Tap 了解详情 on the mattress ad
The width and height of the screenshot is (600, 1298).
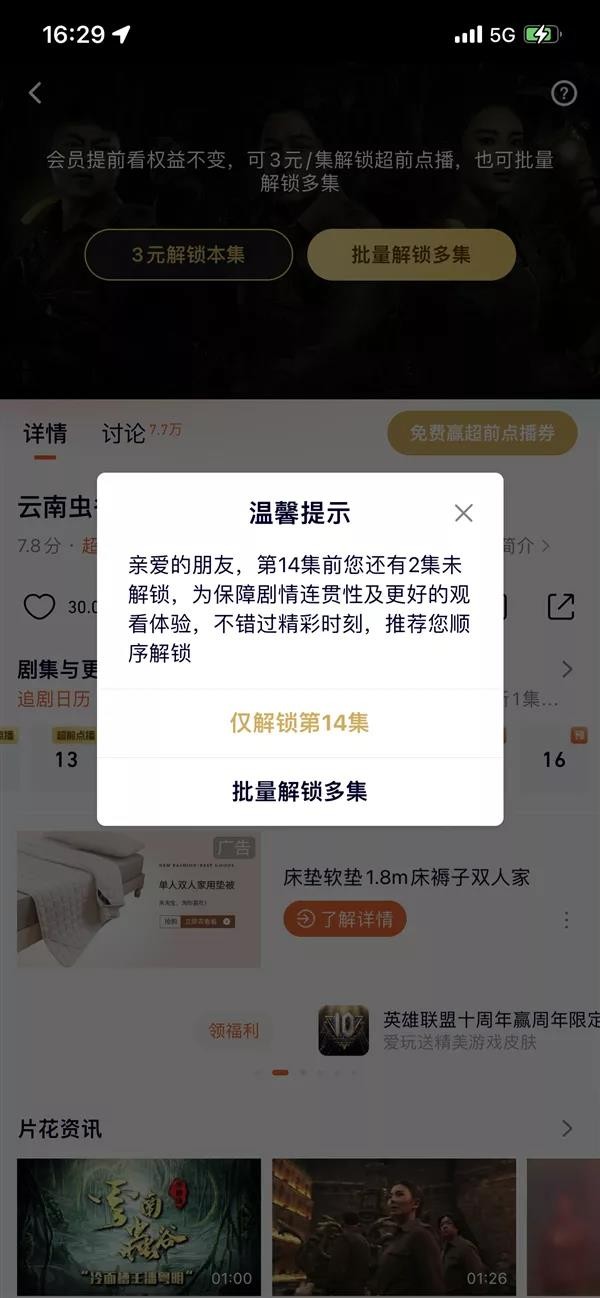pyautogui.click(x=344, y=919)
